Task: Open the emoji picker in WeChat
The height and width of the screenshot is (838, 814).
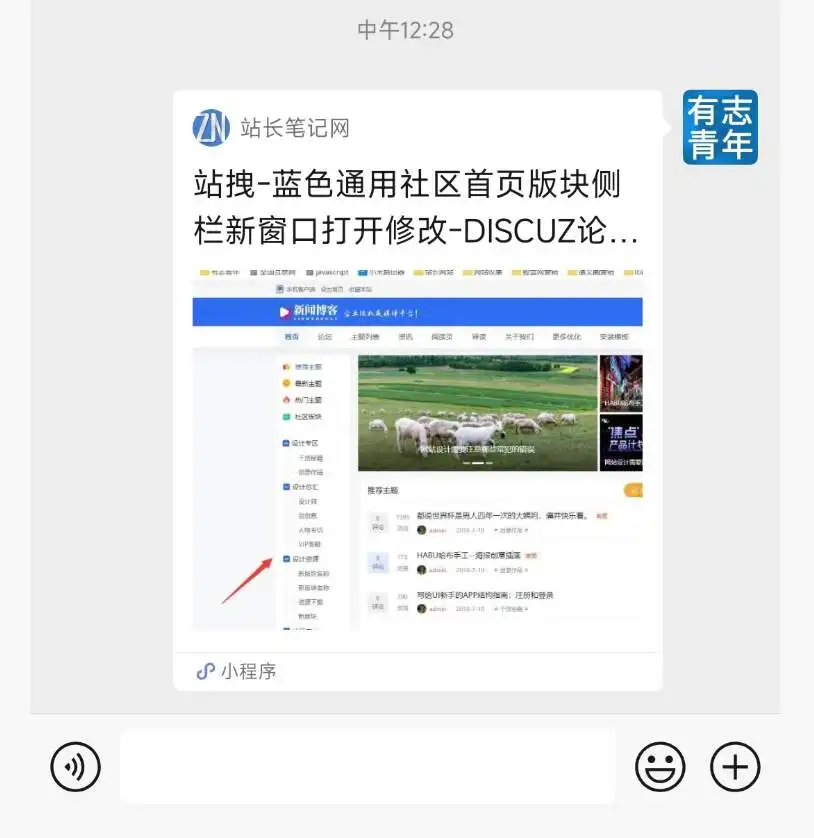Action: (x=660, y=767)
